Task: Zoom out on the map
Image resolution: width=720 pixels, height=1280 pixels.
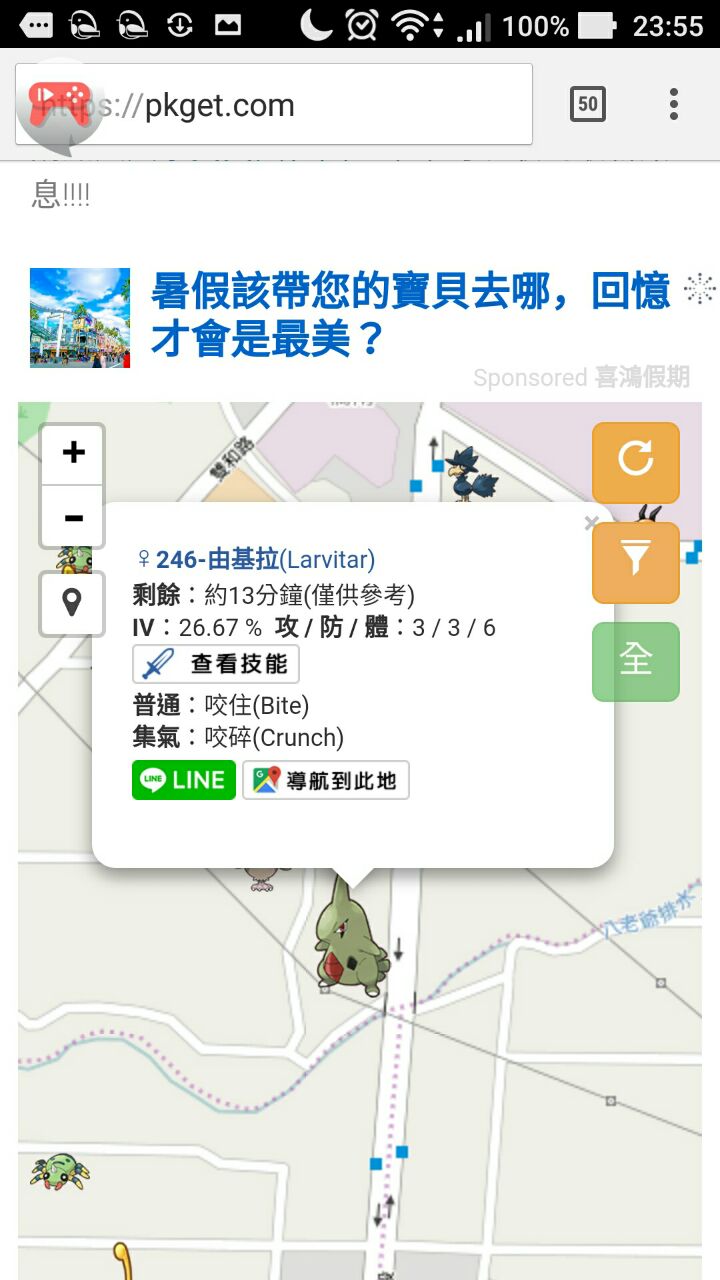Action: [73, 518]
